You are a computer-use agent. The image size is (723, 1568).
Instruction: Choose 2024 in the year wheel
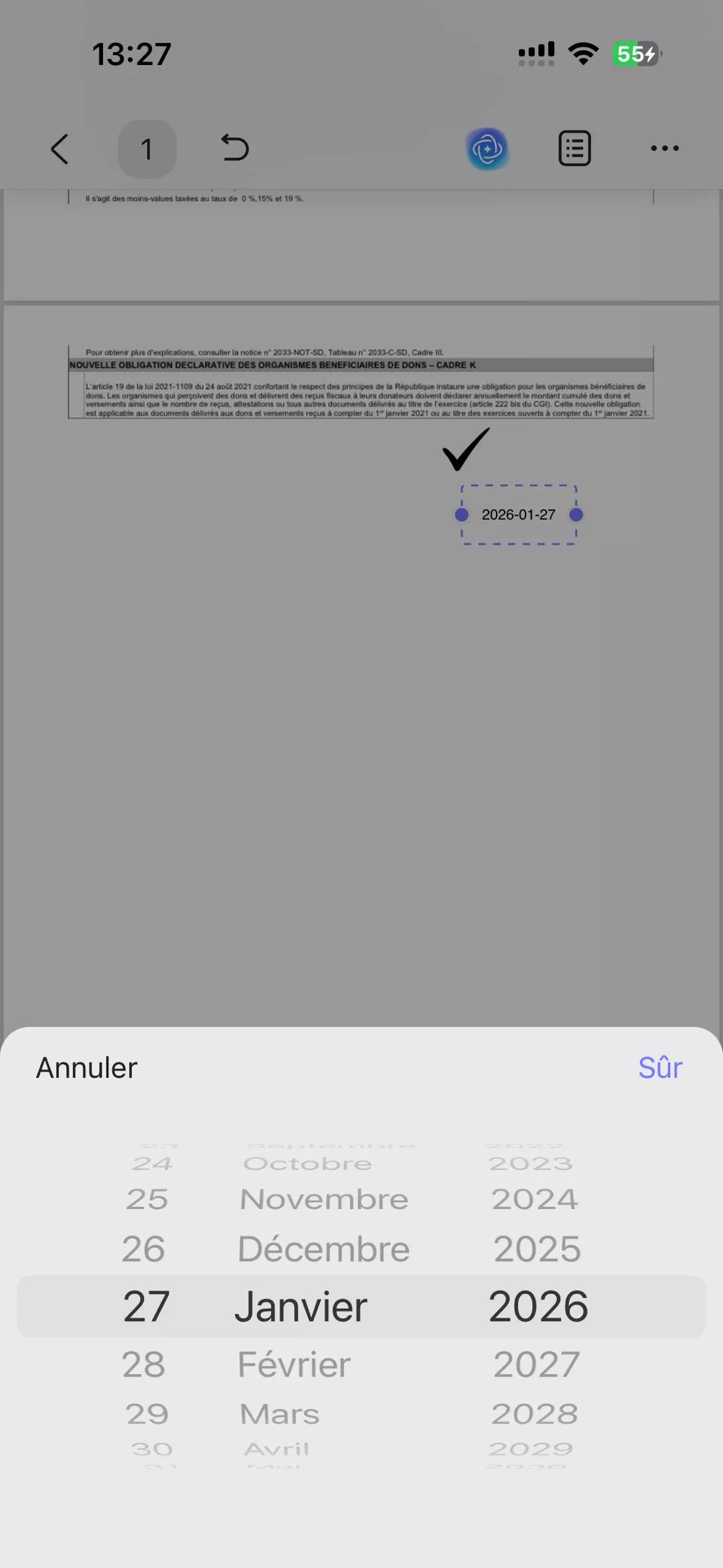(534, 1198)
